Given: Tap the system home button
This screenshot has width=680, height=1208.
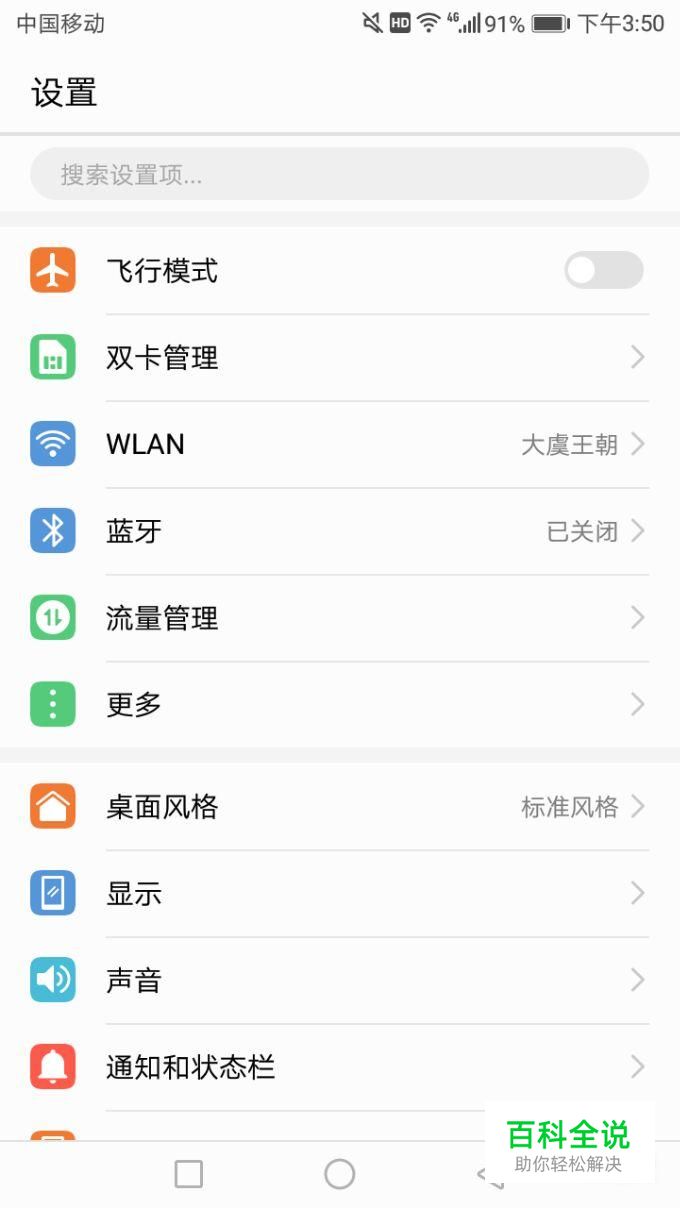Looking at the screenshot, I should click(x=340, y=1174).
